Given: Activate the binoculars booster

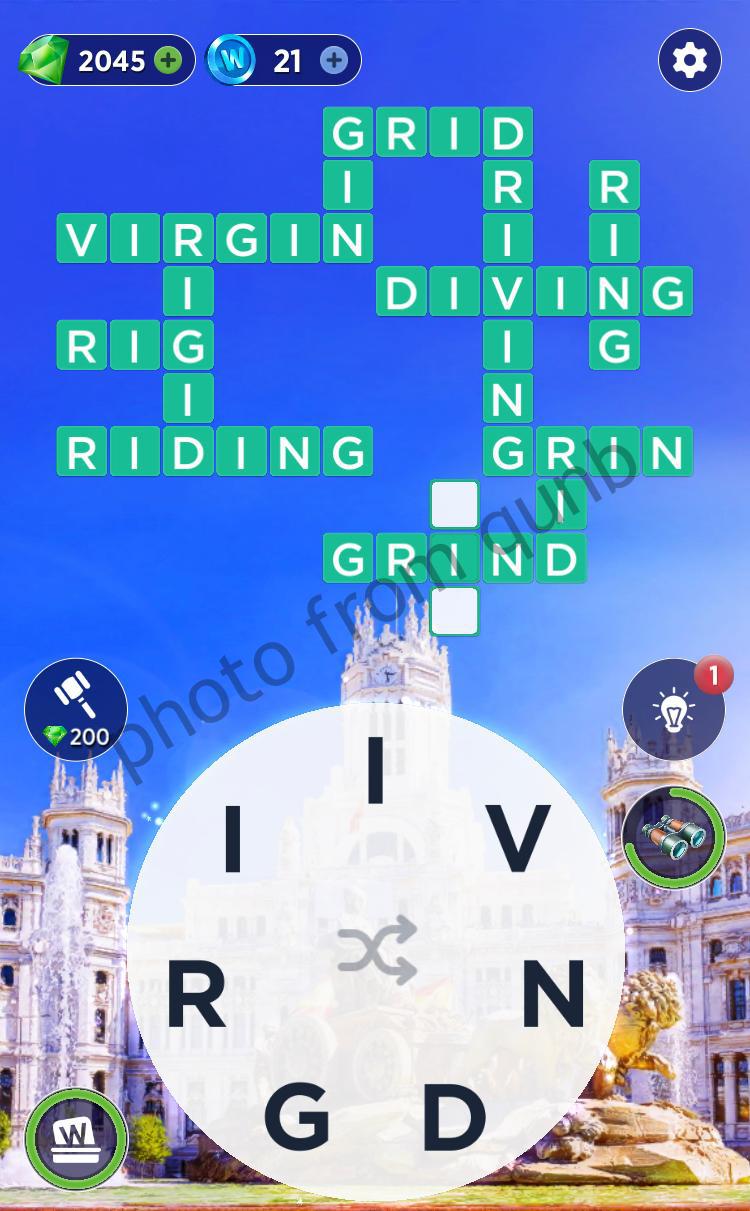Looking at the screenshot, I should [x=674, y=837].
